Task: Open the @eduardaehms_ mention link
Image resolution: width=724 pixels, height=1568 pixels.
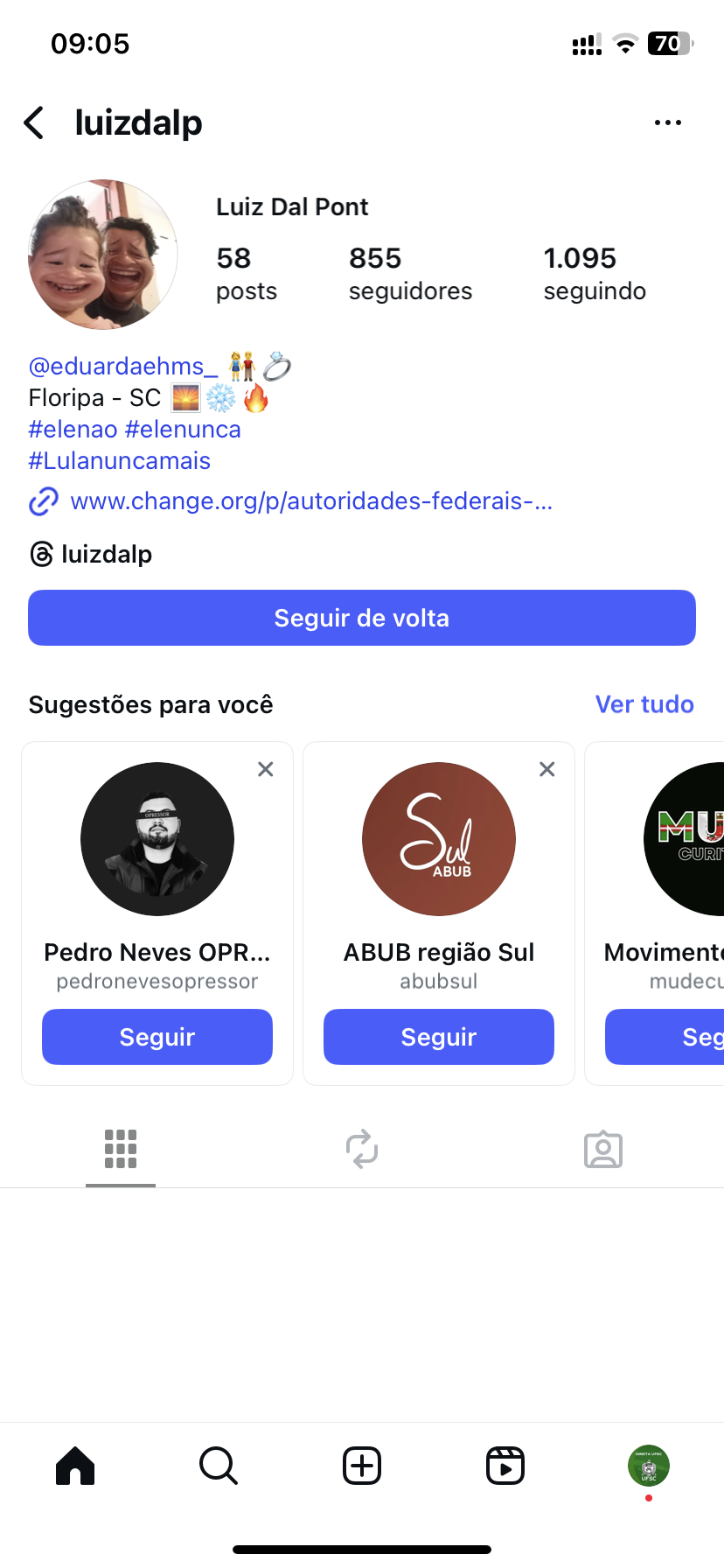Action: pos(122,366)
